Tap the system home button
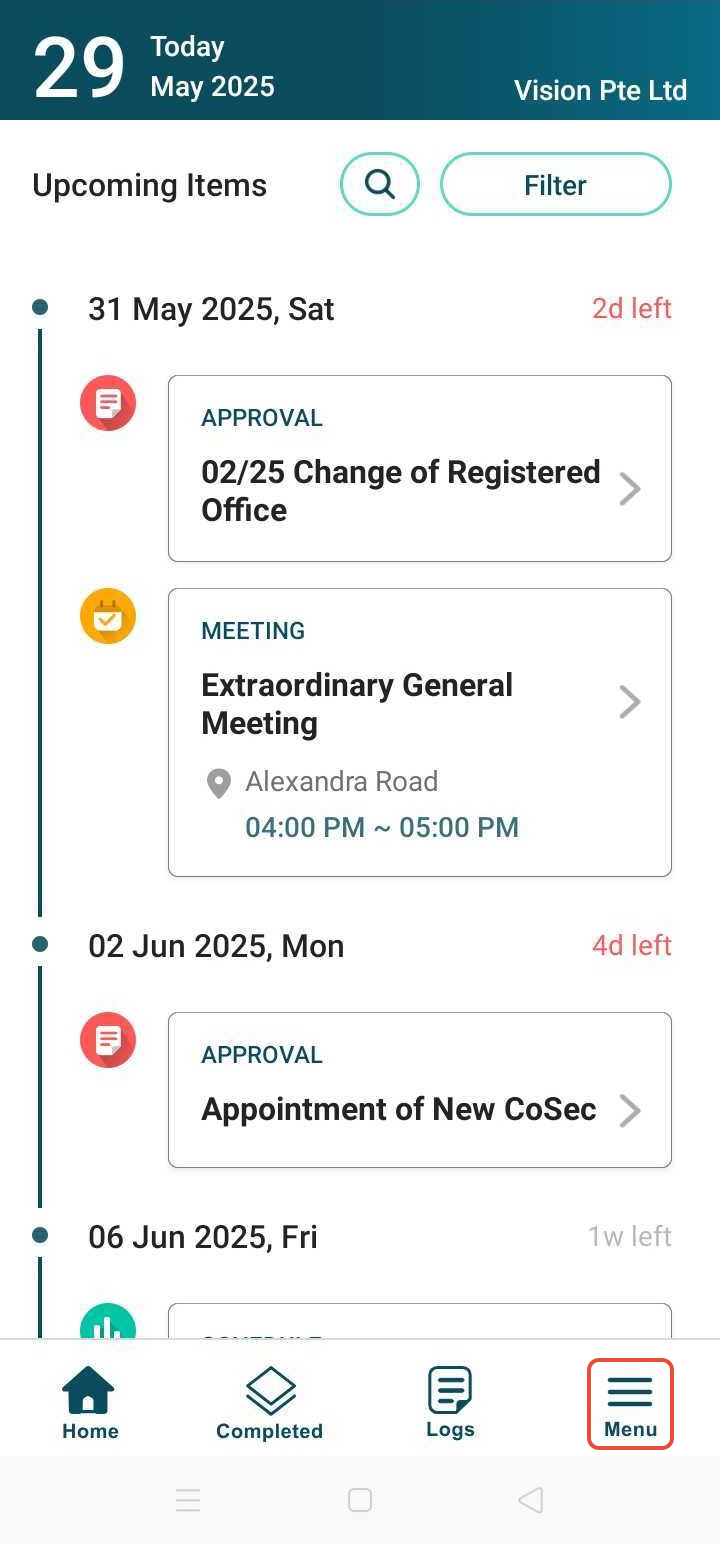 [360, 1500]
